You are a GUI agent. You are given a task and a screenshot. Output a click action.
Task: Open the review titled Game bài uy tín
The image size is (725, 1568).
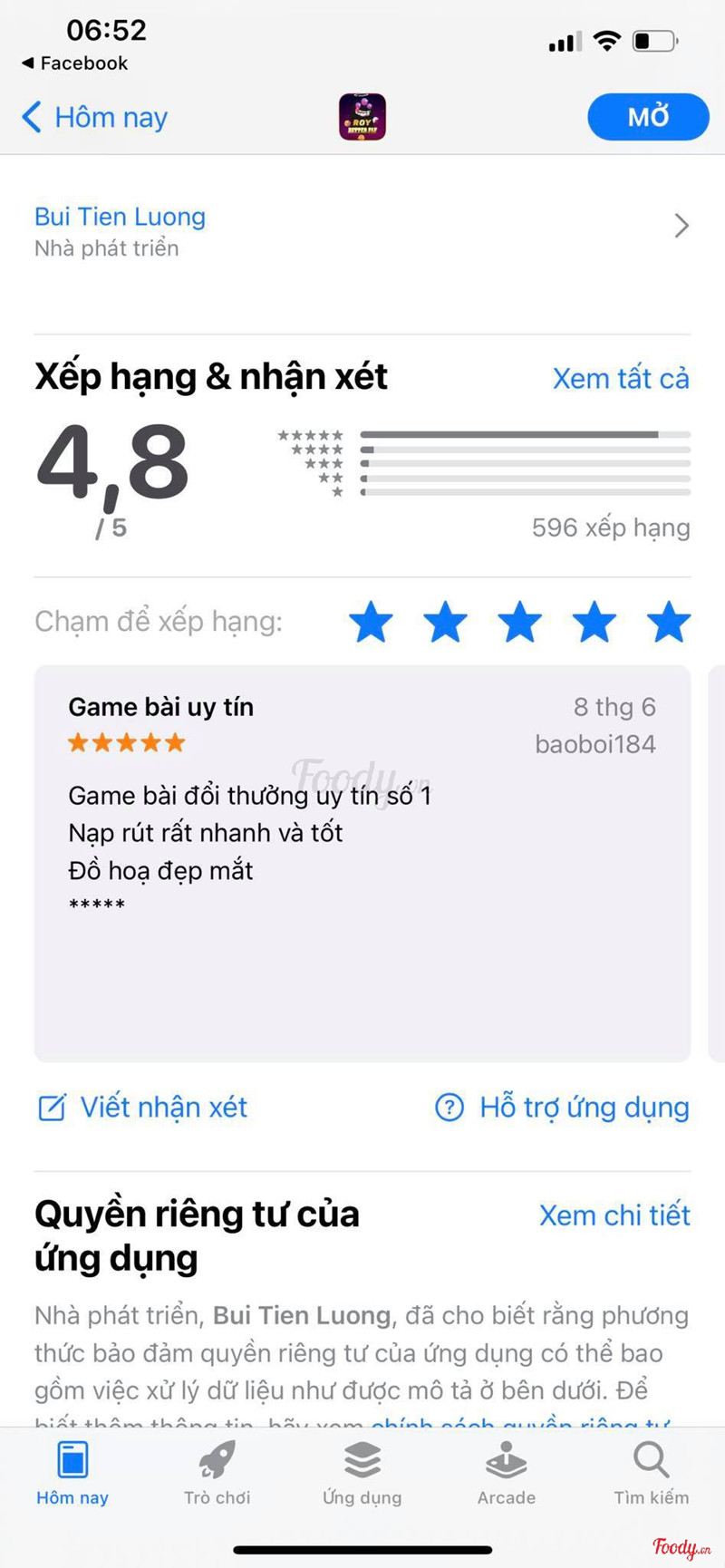click(x=362, y=861)
